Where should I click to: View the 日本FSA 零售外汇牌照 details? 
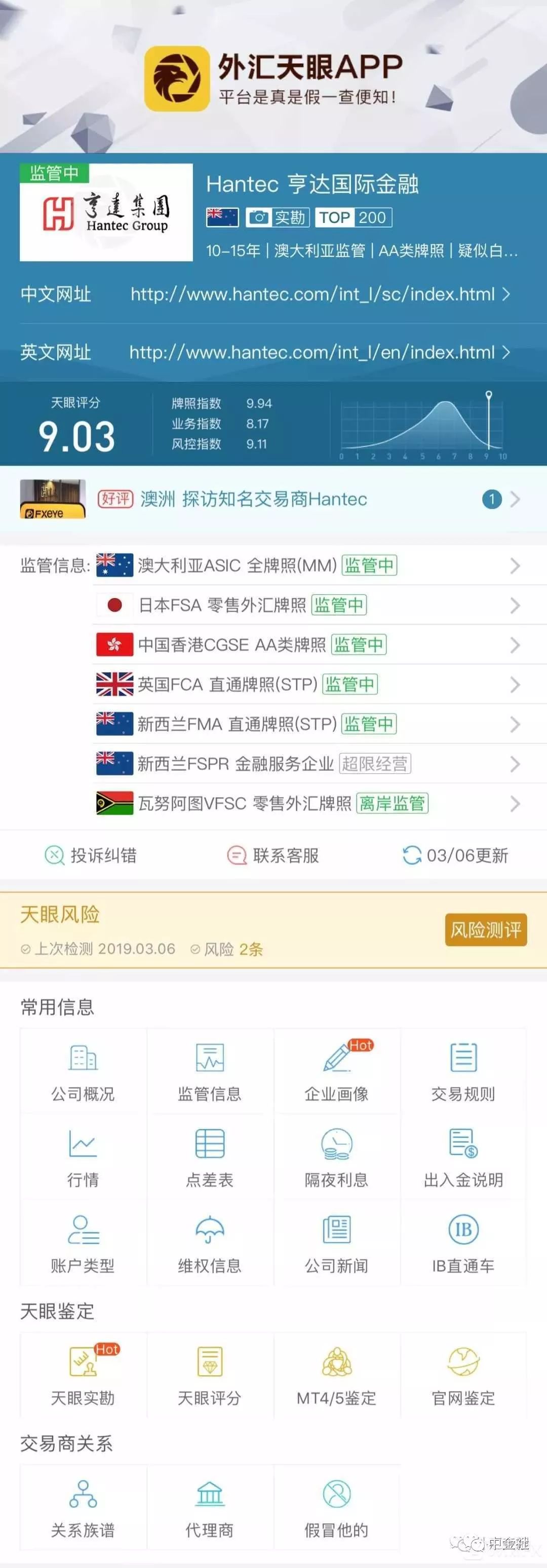(320, 605)
